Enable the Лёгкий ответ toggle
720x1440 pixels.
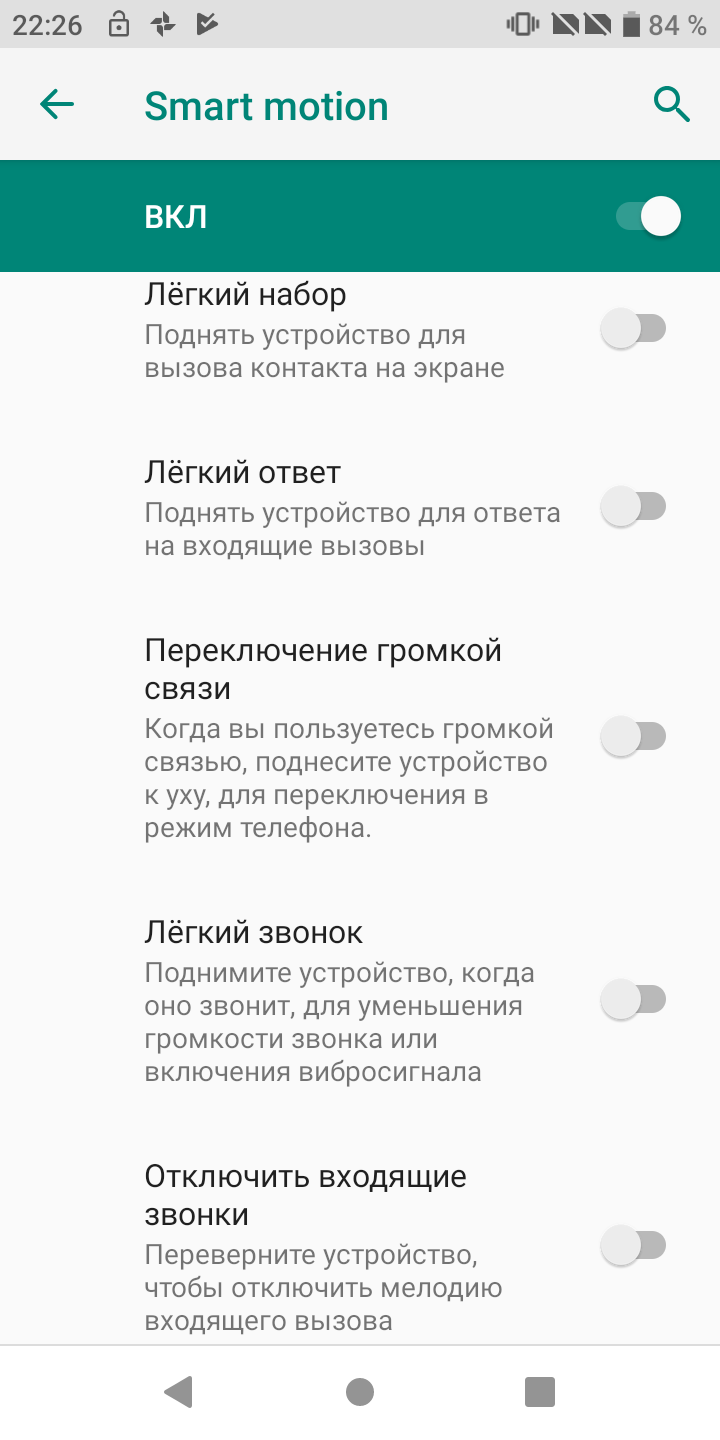pyautogui.click(x=633, y=507)
